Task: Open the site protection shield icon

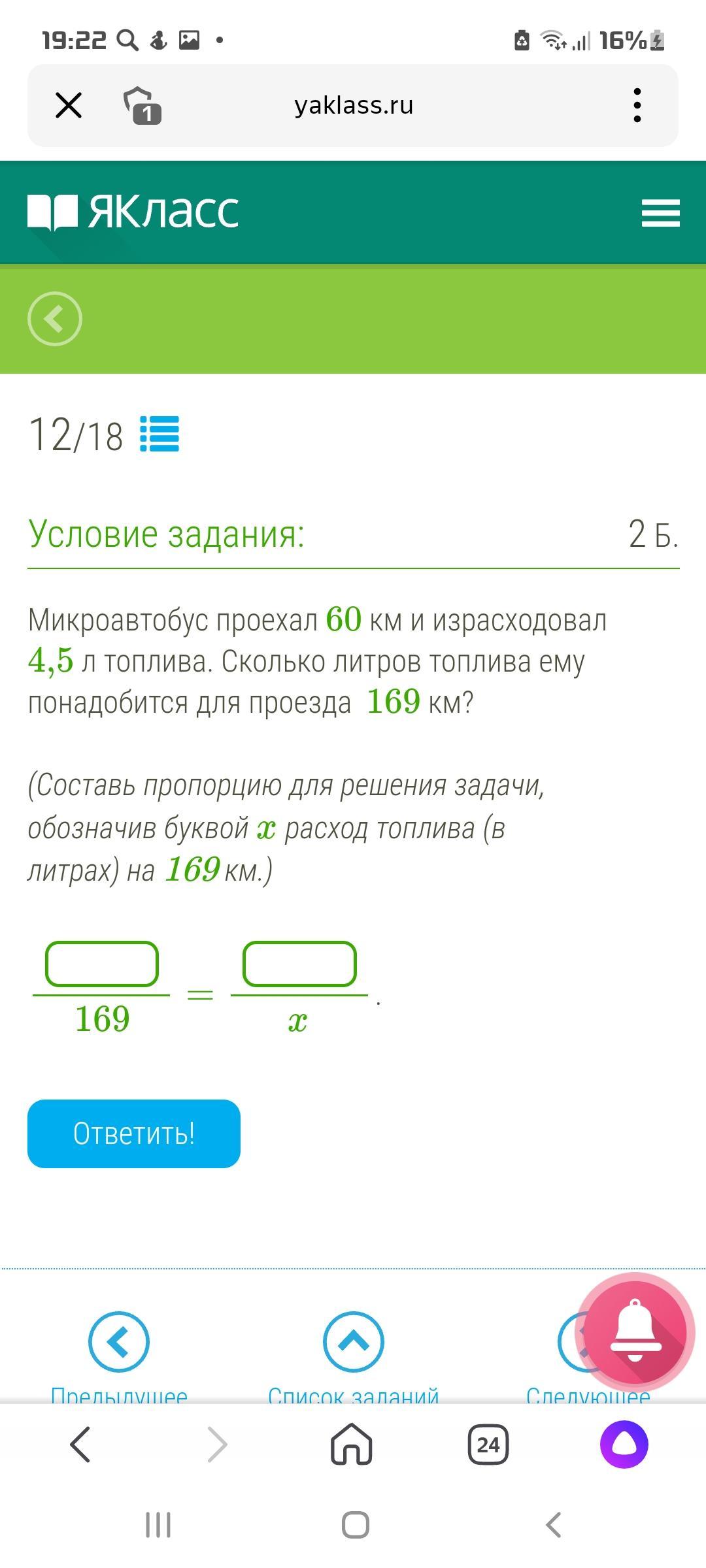Action: [142, 105]
